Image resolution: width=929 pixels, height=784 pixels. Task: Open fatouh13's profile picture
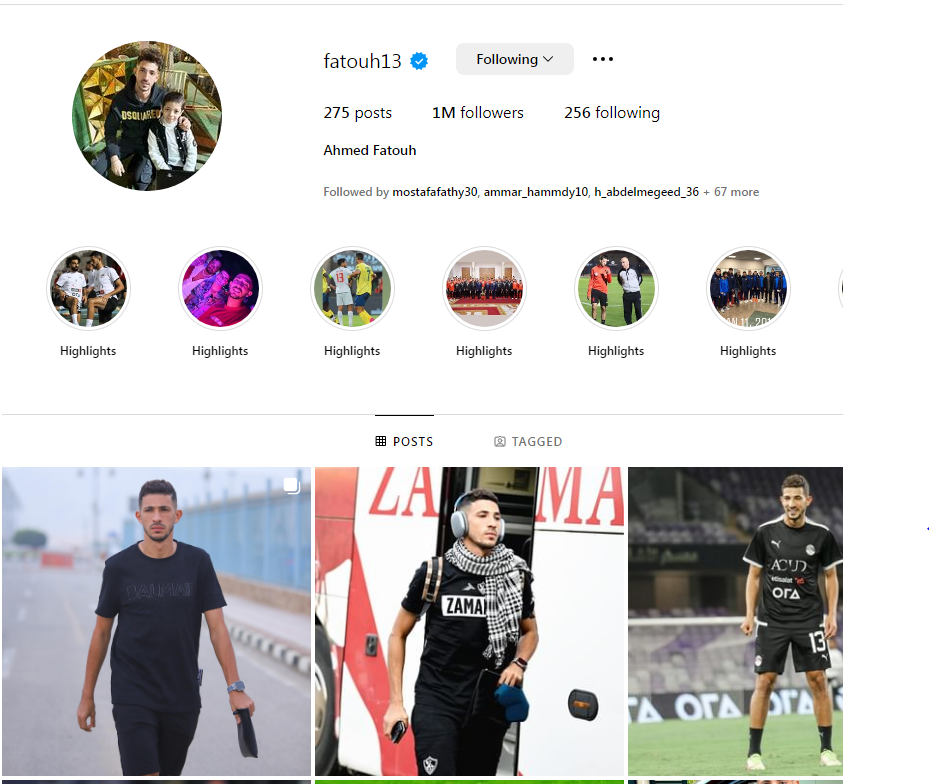click(147, 116)
